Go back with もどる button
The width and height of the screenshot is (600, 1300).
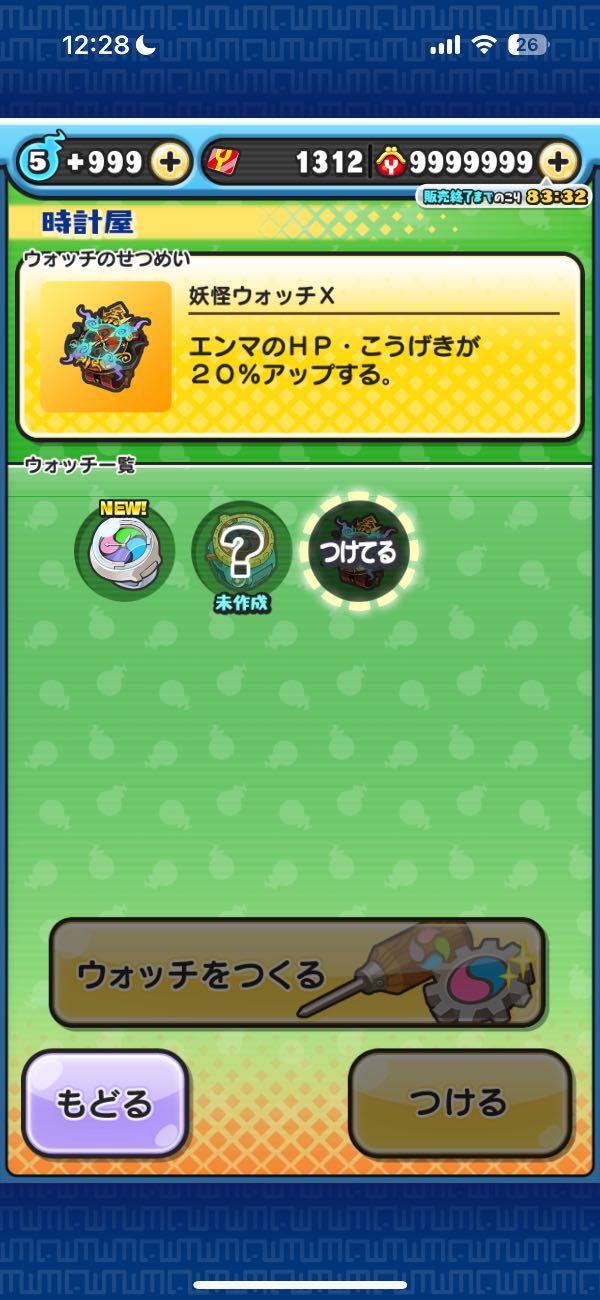click(105, 1103)
